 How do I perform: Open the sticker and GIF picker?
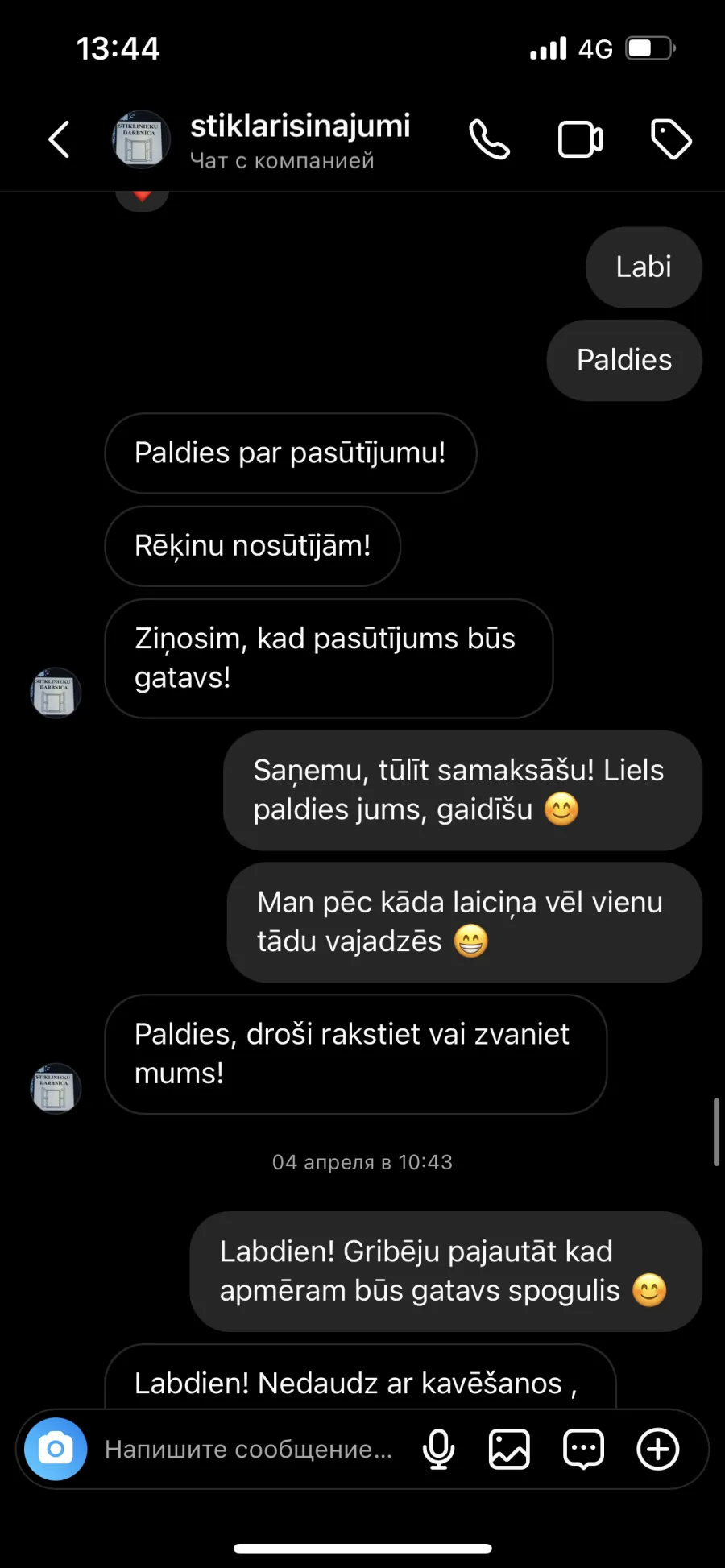[x=584, y=1449]
